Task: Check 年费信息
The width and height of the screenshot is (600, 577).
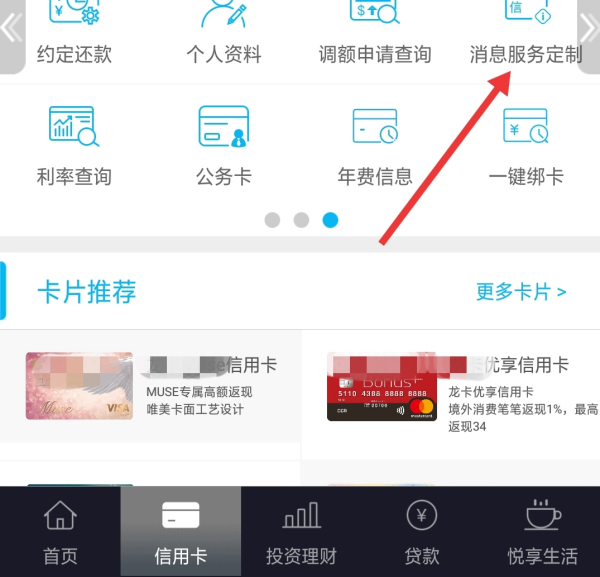Action: pos(375,147)
